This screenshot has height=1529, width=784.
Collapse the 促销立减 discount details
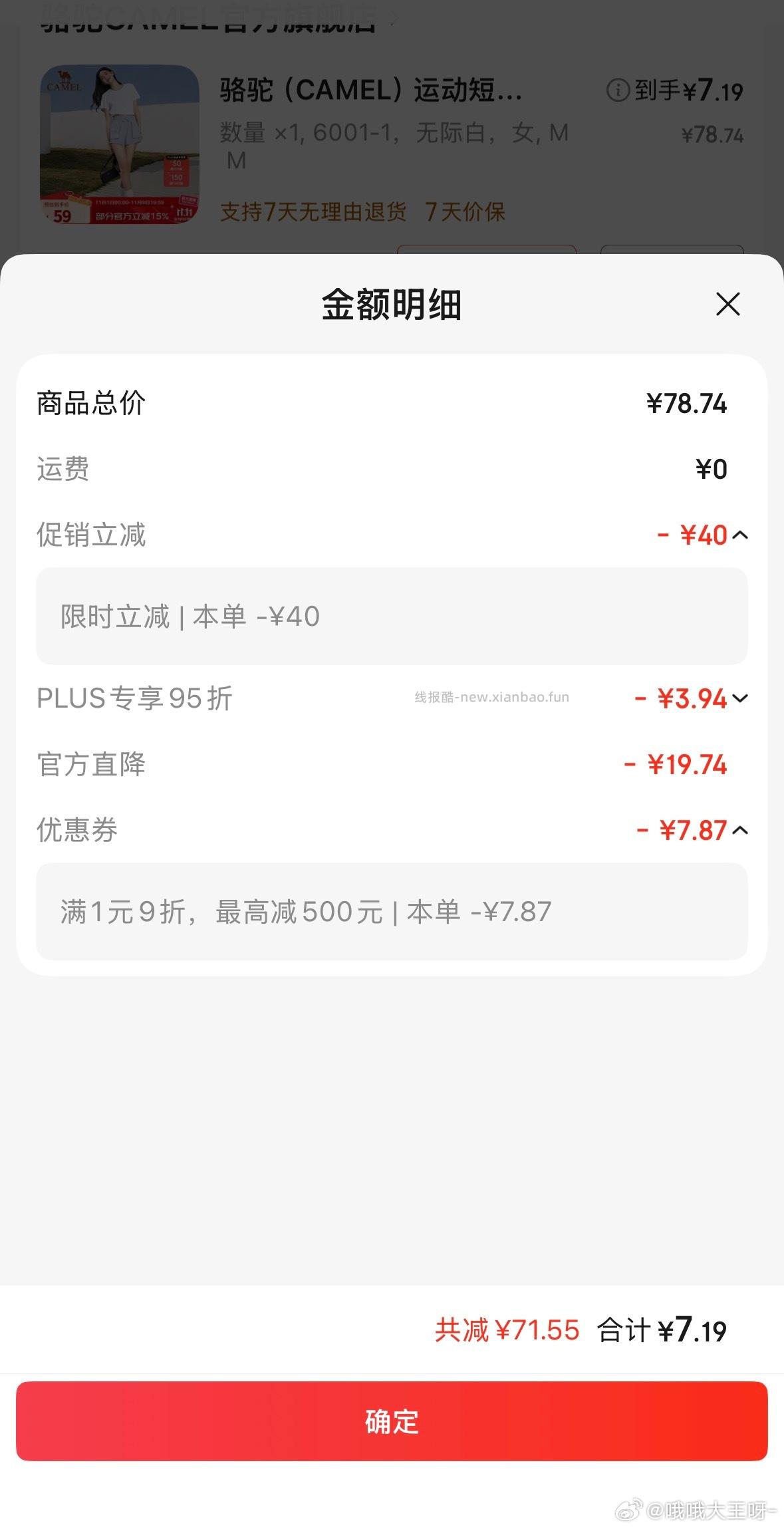[740, 534]
